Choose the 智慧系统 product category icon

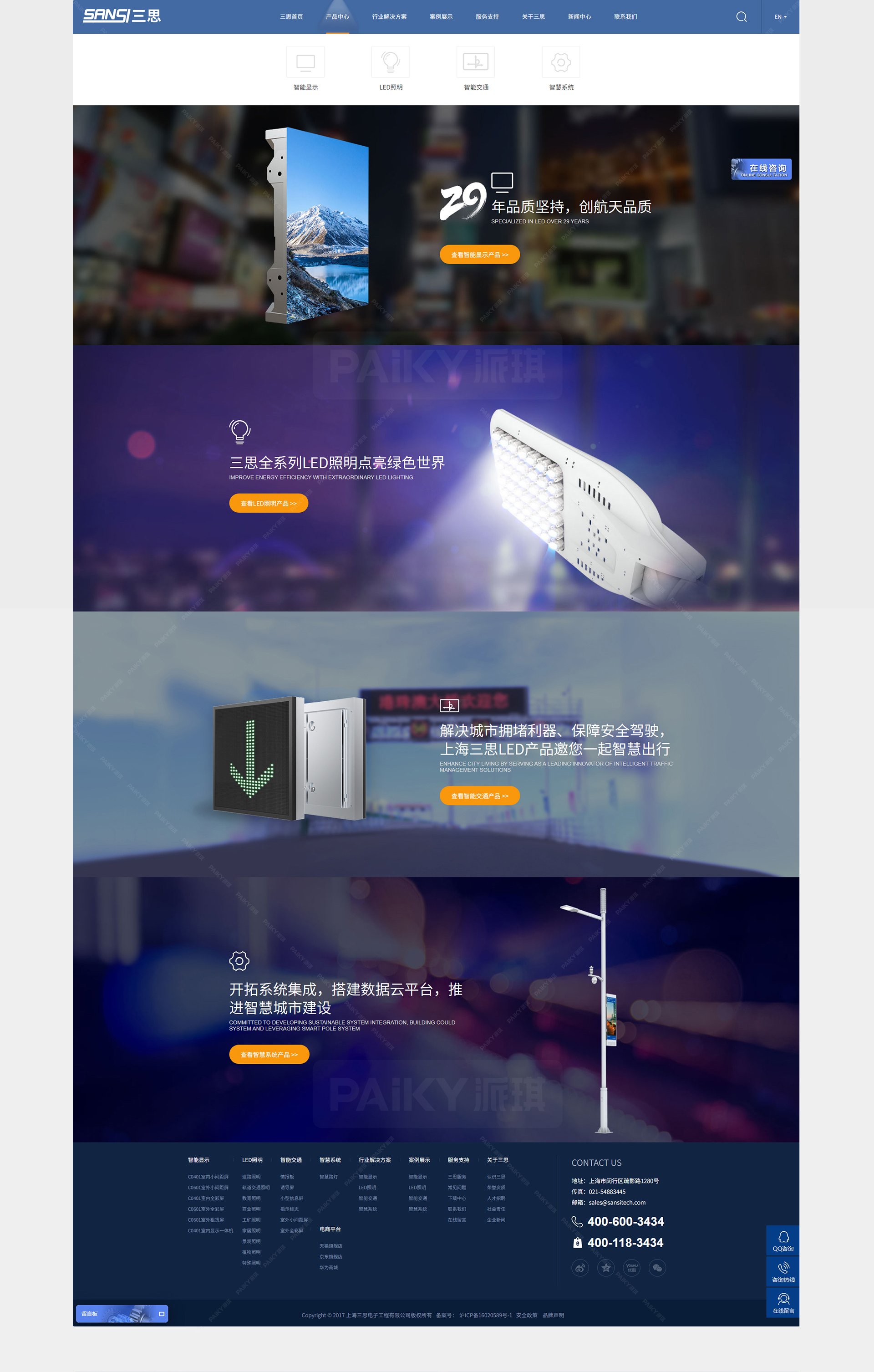[561, 62]
